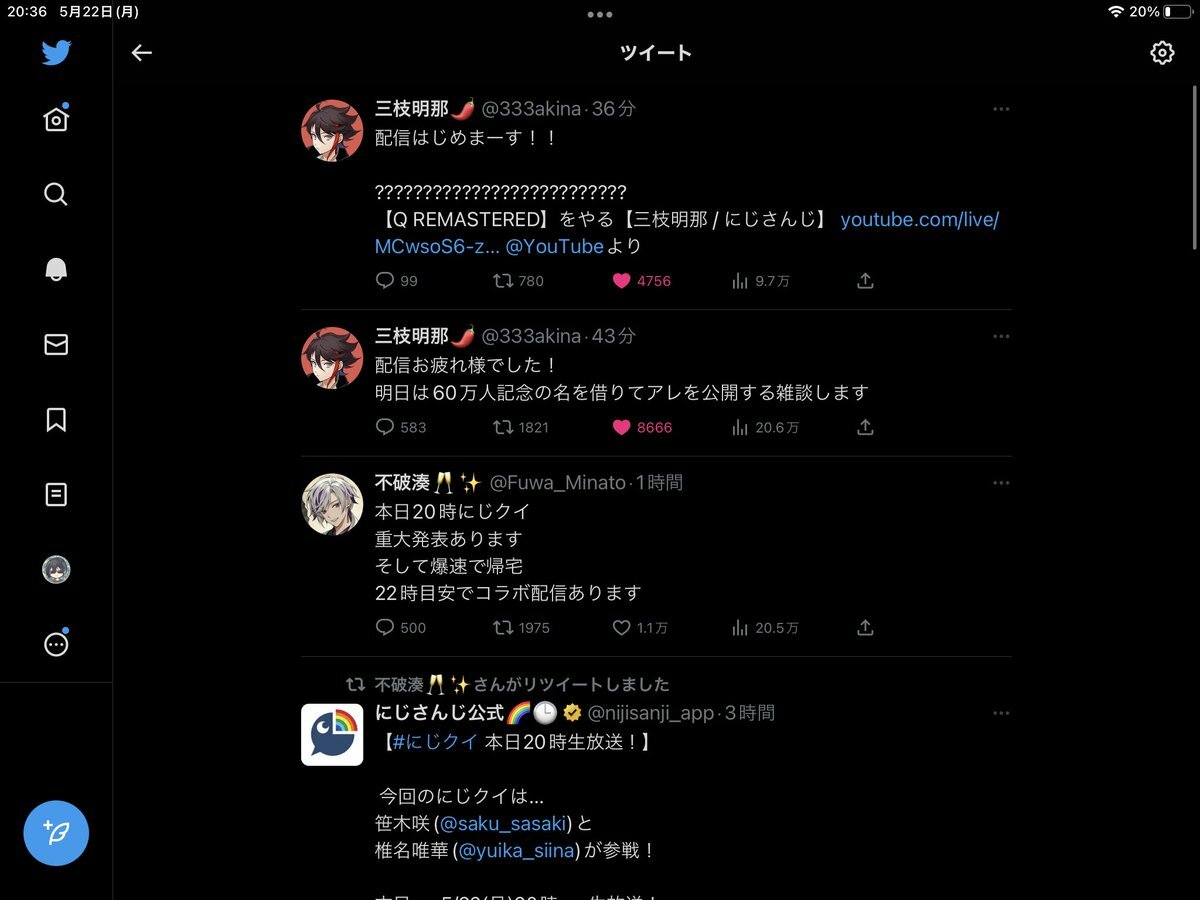This screenshot has height=900, width=1200.
Task: Open Lists in the sidebar
Action: pyautogui.click(x=56, y=495)
